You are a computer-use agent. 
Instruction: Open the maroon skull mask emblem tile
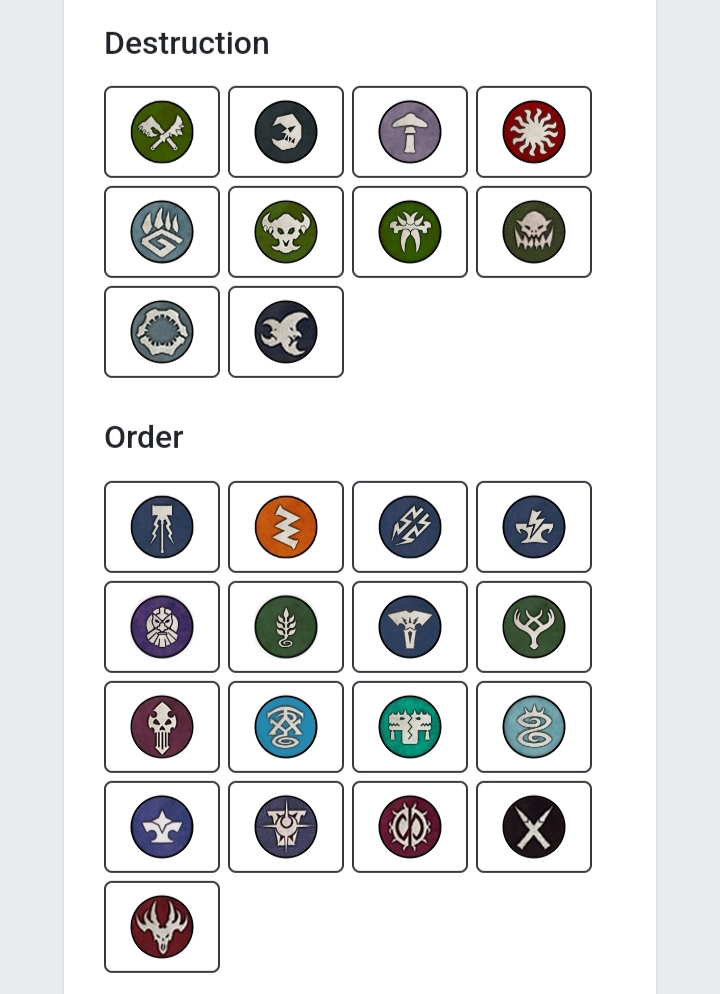coord(162,727)
